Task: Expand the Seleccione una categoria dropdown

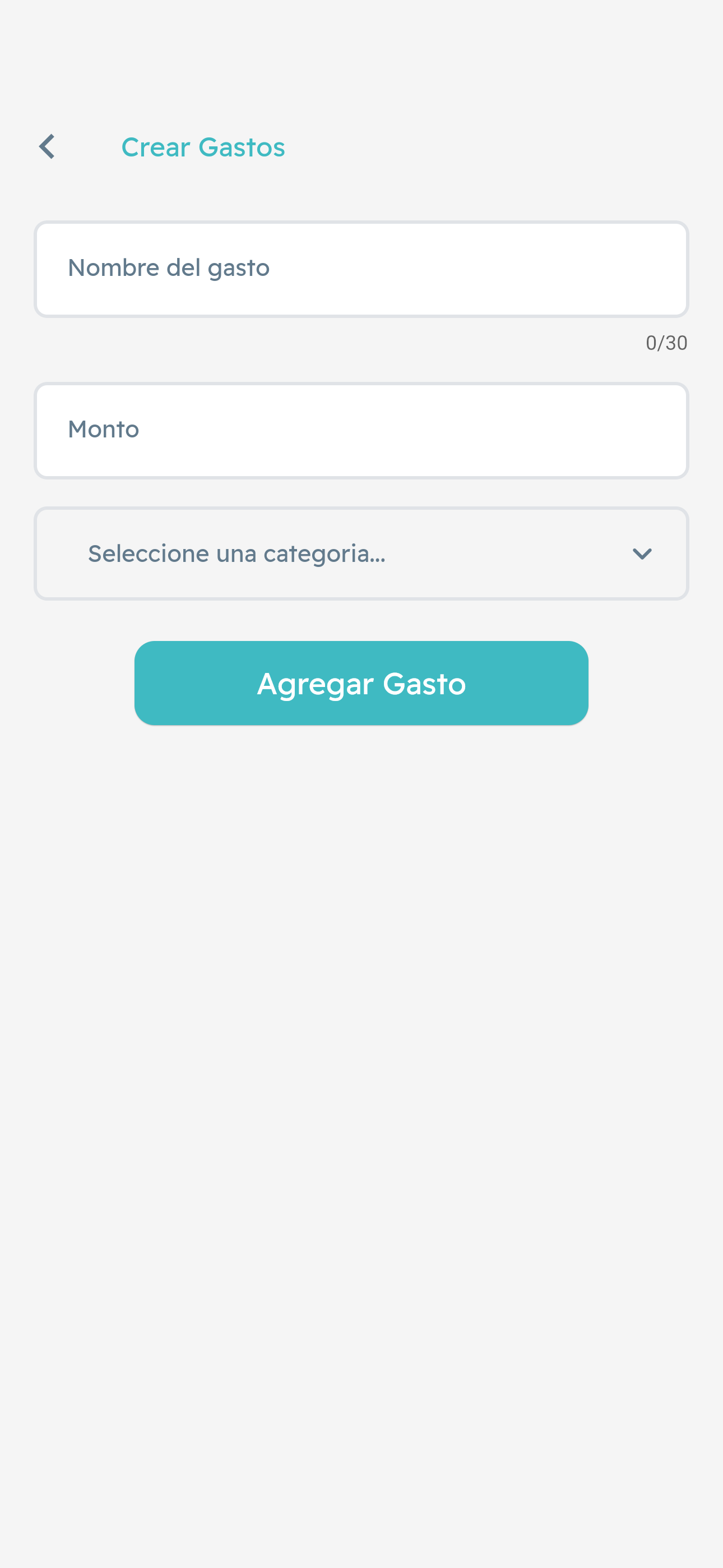Action: tap(361, 554)
